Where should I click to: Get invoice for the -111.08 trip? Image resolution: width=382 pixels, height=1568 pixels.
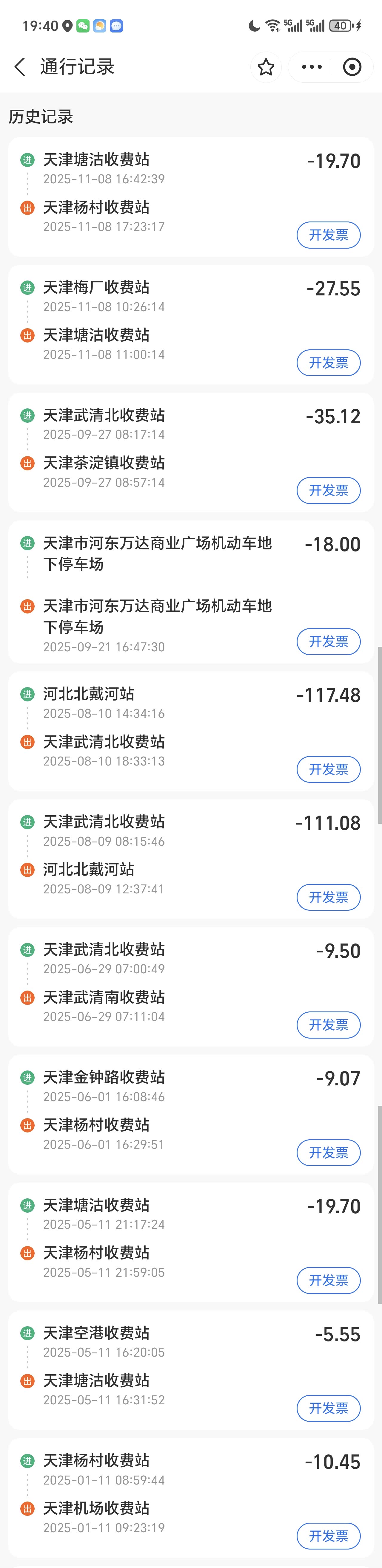pos(328,897)
